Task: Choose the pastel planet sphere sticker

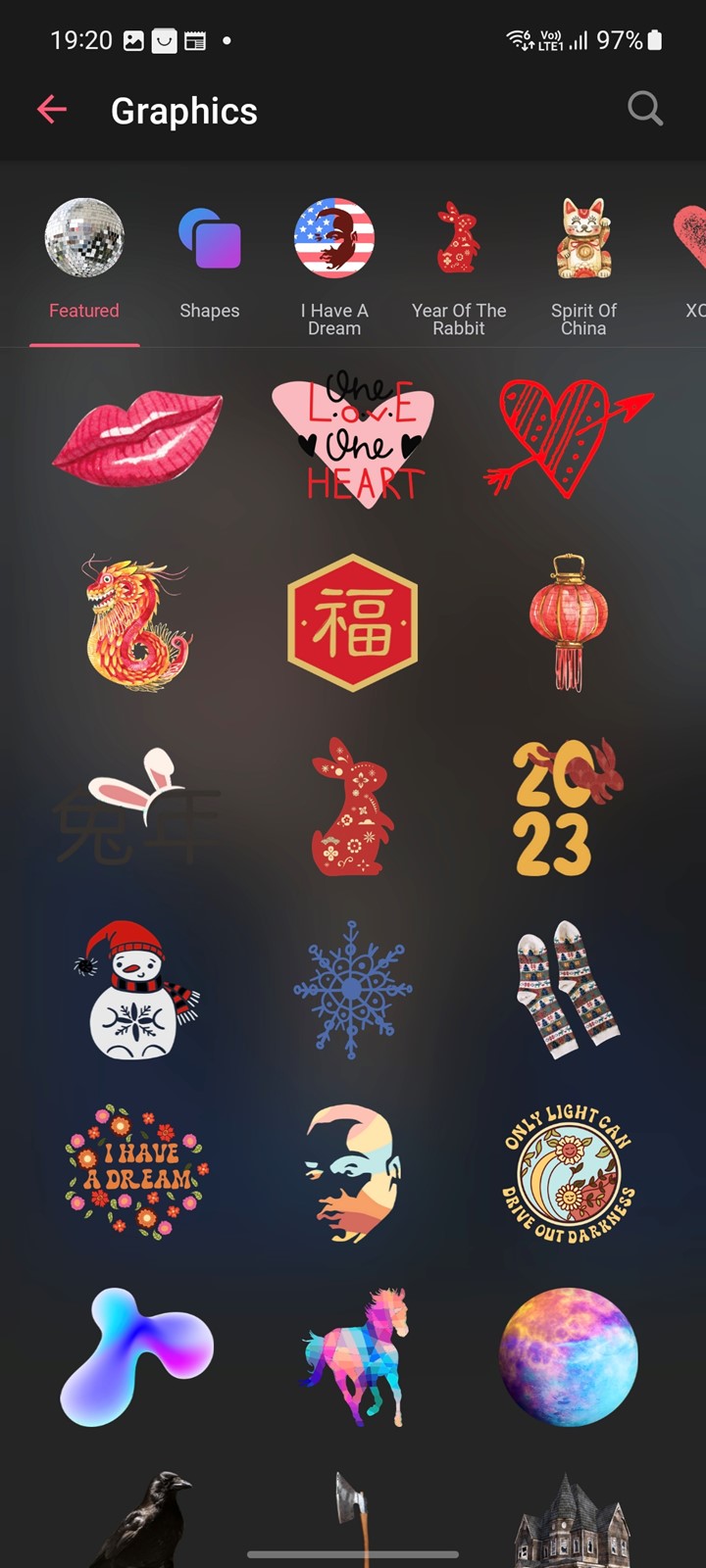Action: (569, 1357)
